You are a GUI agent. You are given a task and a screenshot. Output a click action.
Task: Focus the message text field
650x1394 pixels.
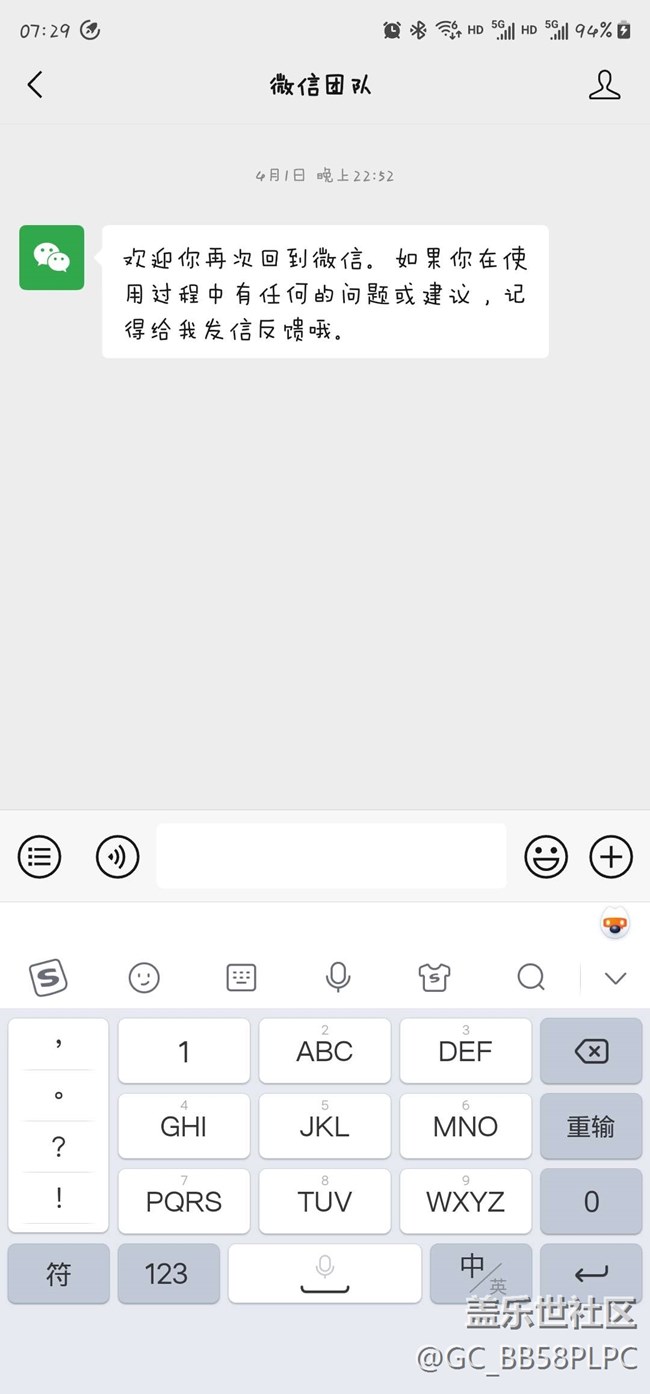tap(331, 856)
